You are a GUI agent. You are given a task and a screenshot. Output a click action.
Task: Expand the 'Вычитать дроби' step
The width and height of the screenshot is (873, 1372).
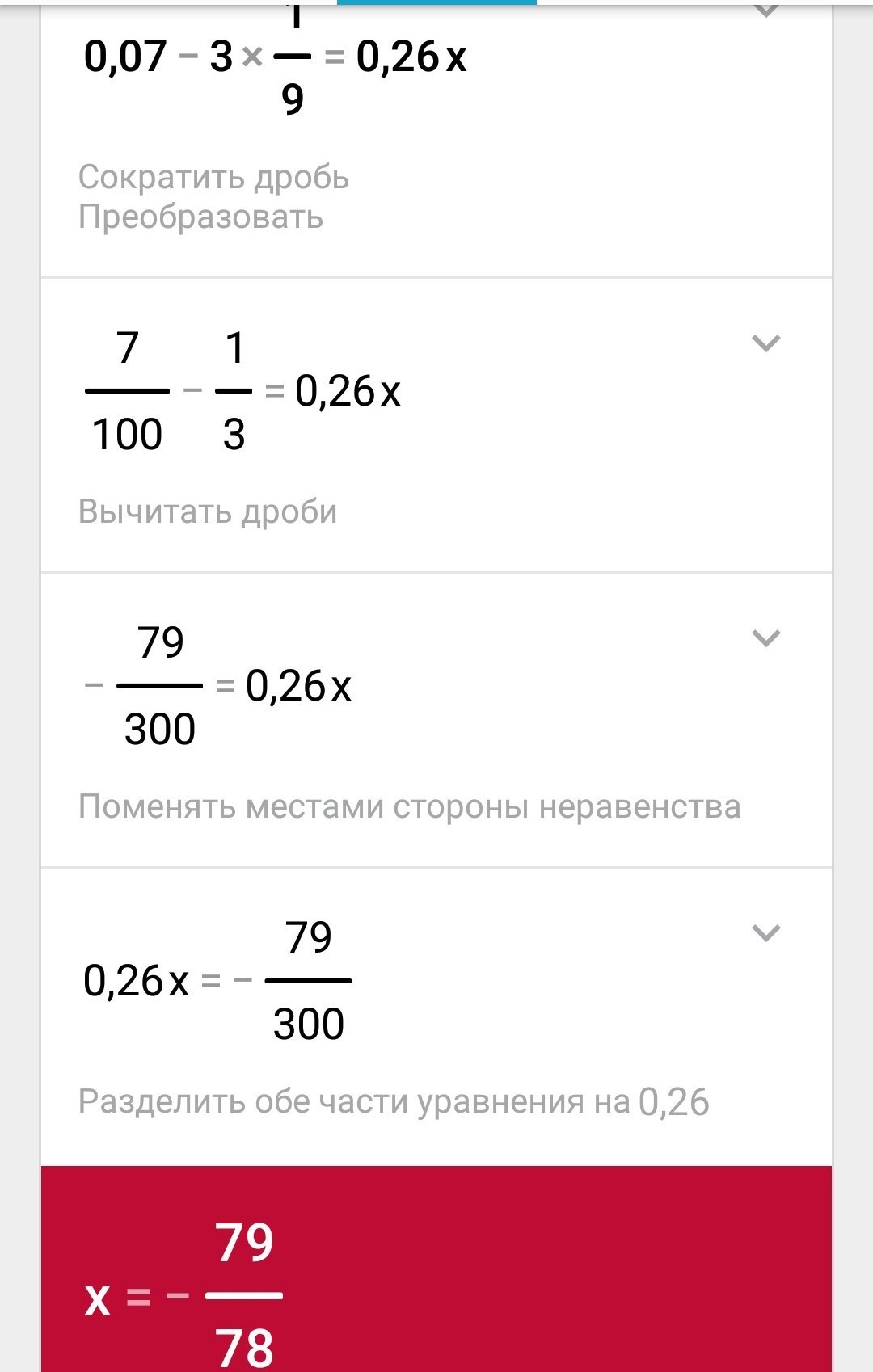pos(765,343)
